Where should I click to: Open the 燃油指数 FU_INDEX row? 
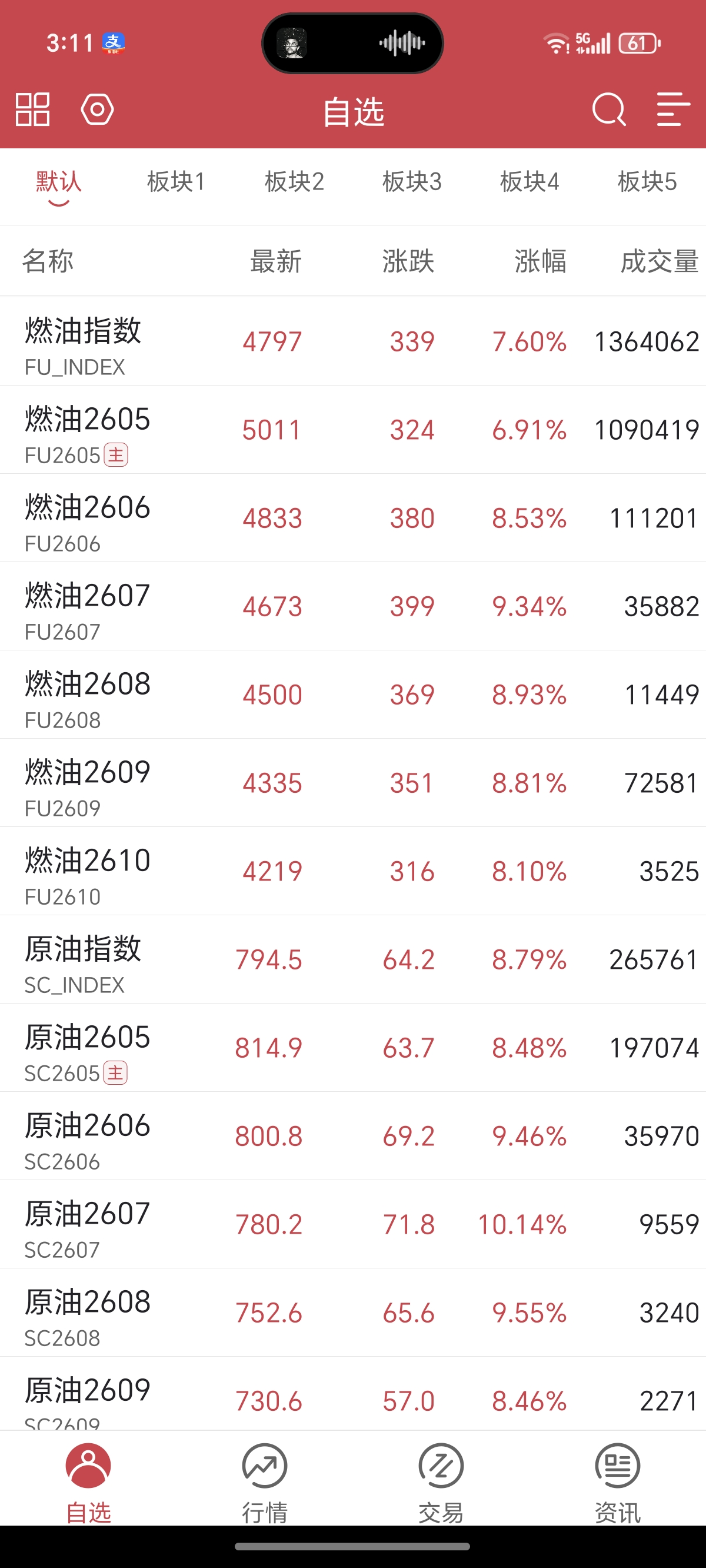353,342
